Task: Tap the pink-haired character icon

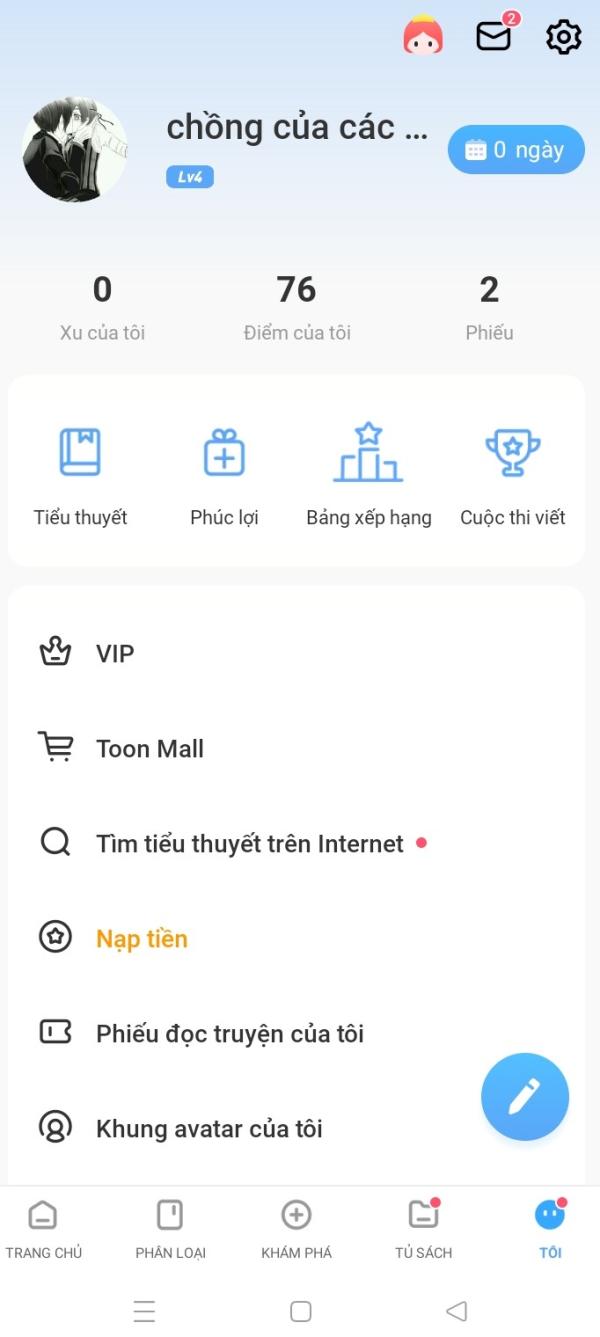Action: 423,36
